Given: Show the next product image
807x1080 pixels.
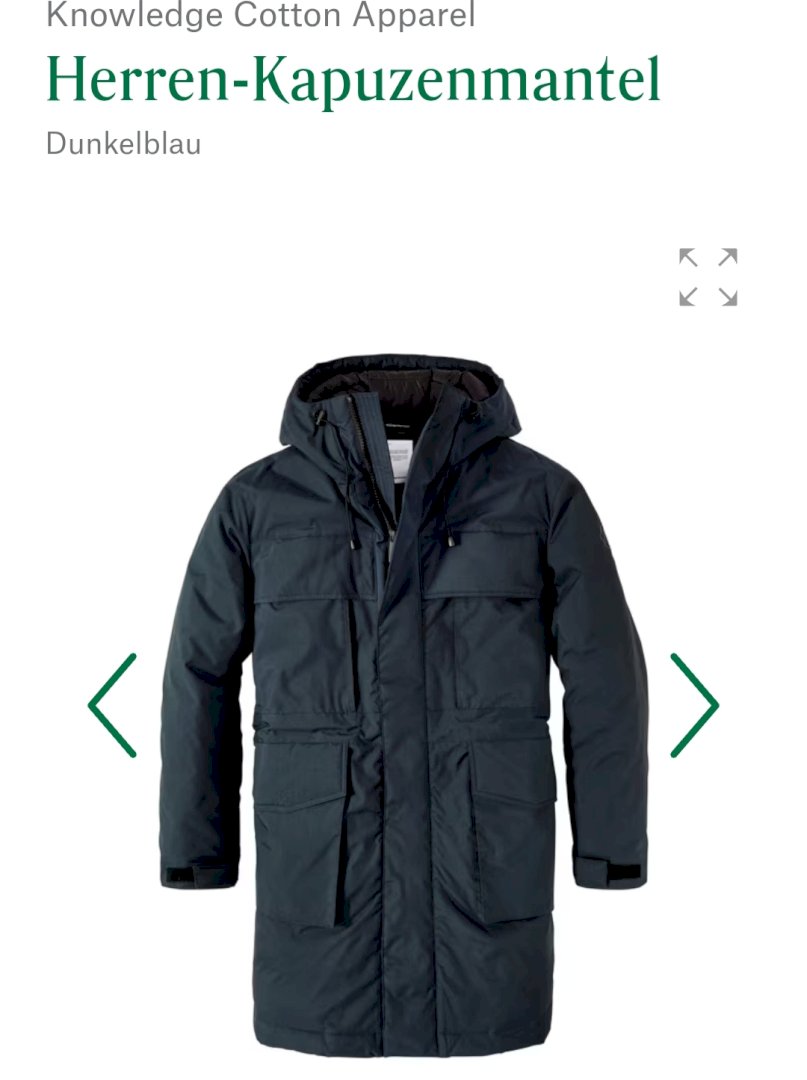Looking at the screenshot, I should [694, 705].
